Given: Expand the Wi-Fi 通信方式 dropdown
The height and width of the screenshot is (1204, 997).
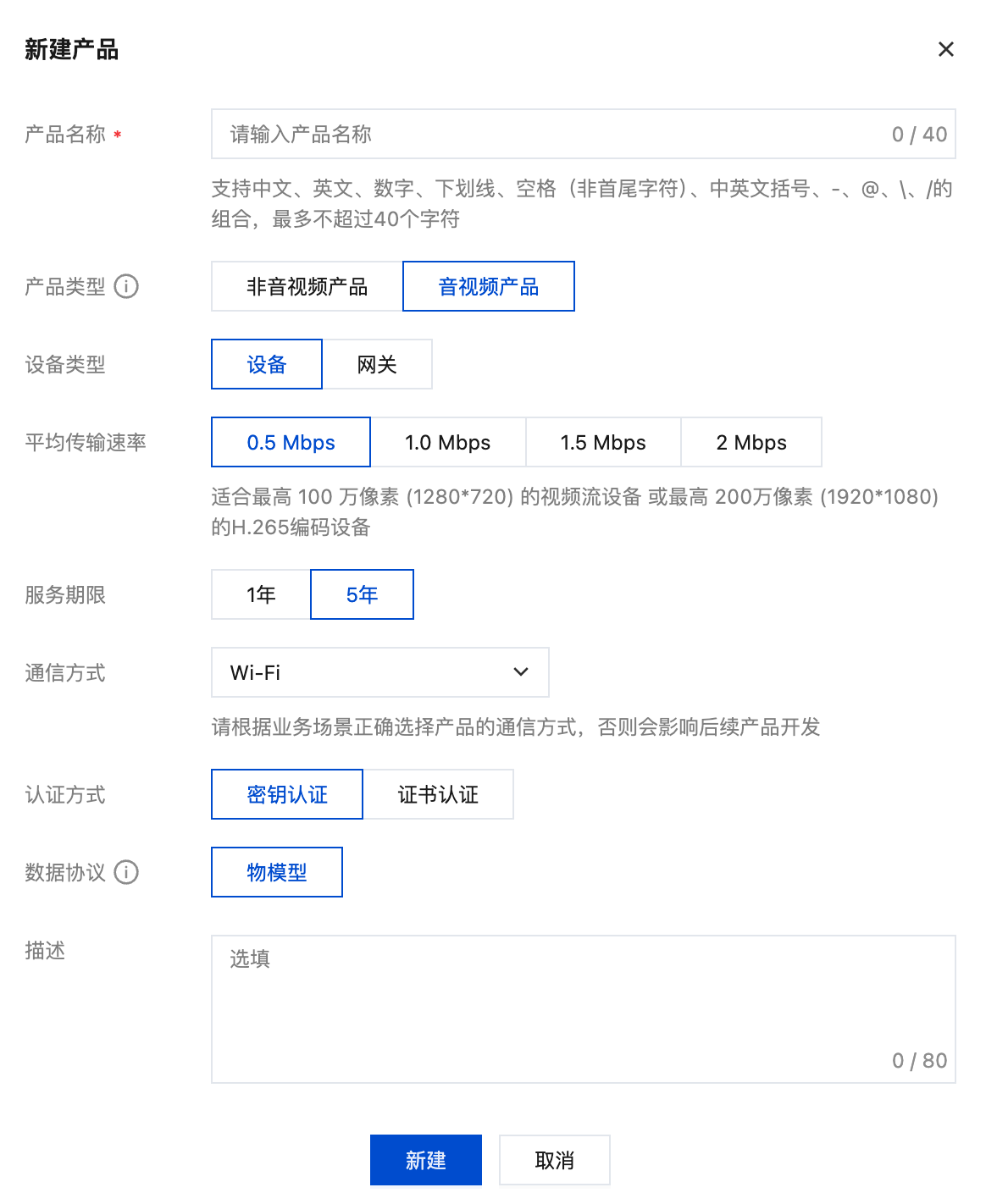Looking at the screenshot, I should [x=379, y=672].
